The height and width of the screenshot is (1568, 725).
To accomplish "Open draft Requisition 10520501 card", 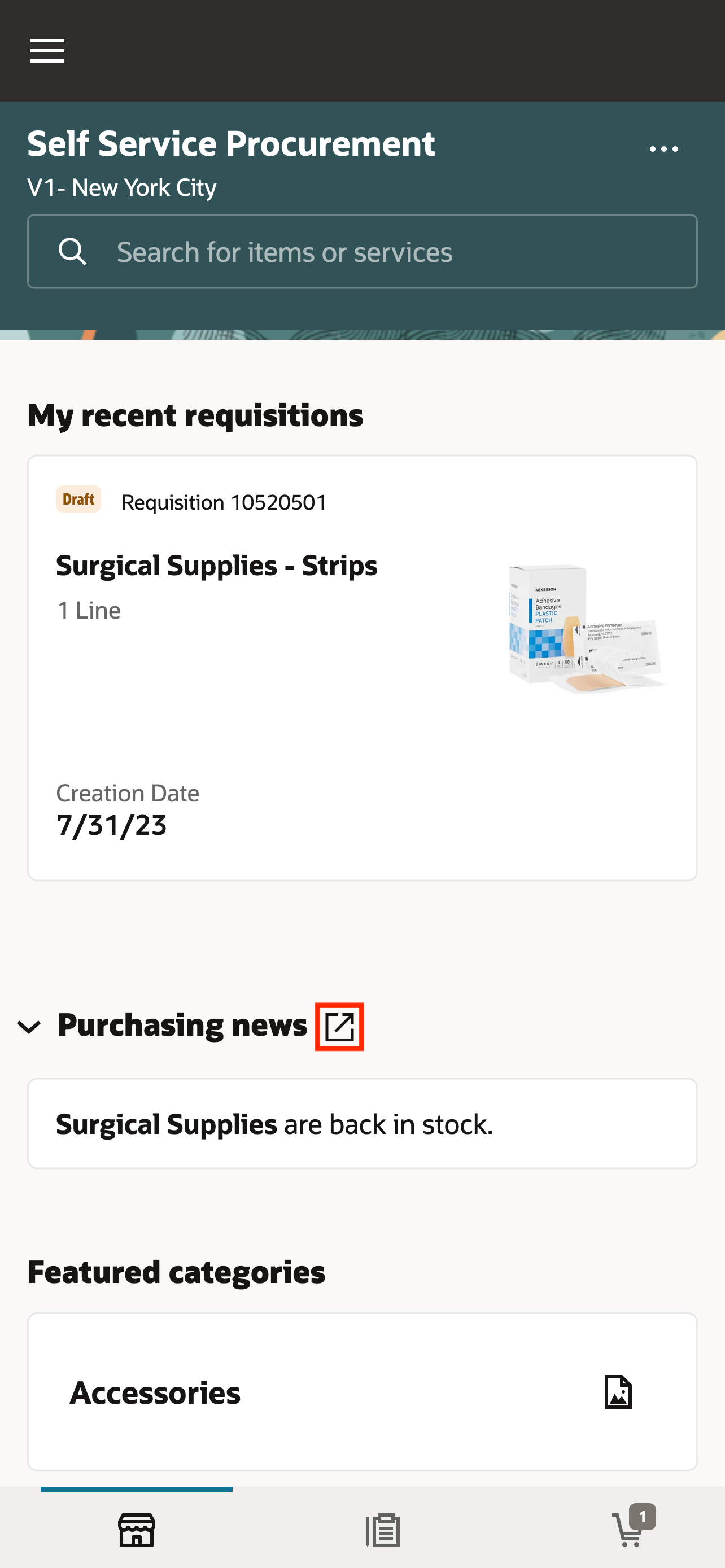I will click(x=362, y=667).
